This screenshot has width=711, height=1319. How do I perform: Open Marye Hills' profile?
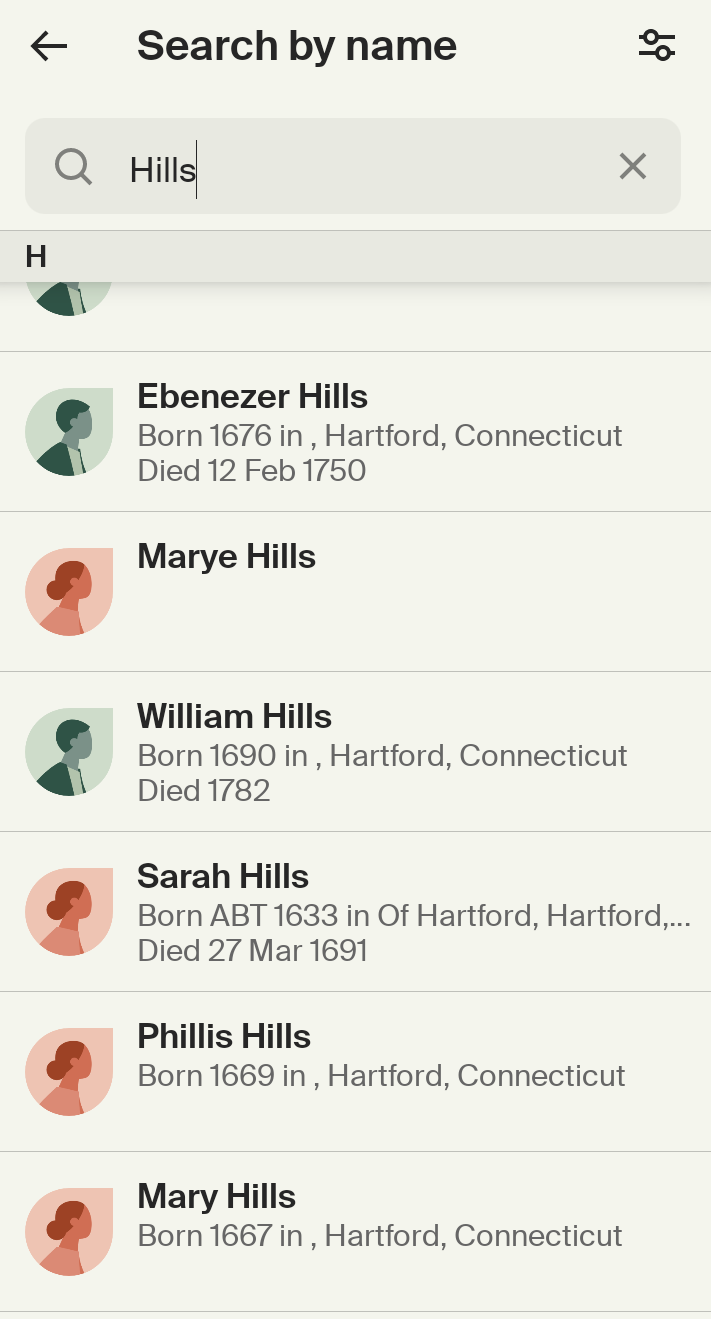(355, 592)
